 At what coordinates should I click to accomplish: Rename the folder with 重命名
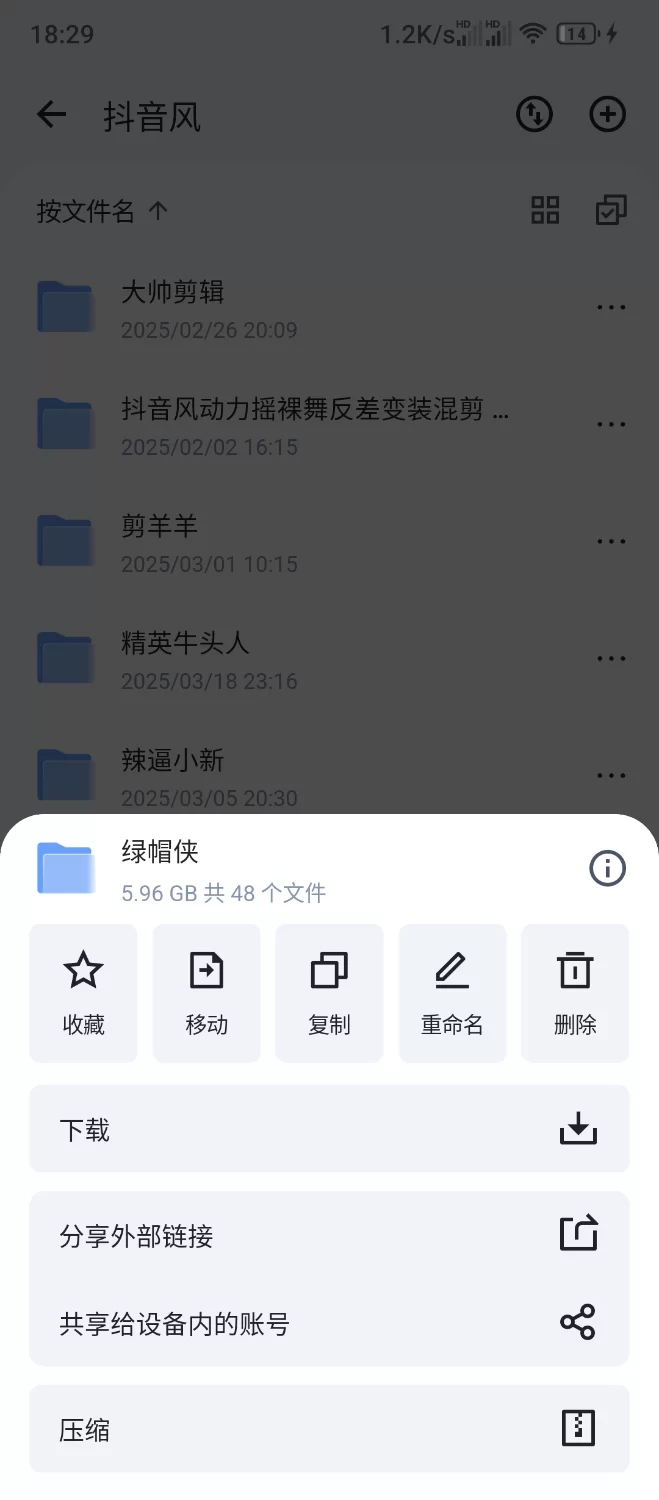point(452,993)
